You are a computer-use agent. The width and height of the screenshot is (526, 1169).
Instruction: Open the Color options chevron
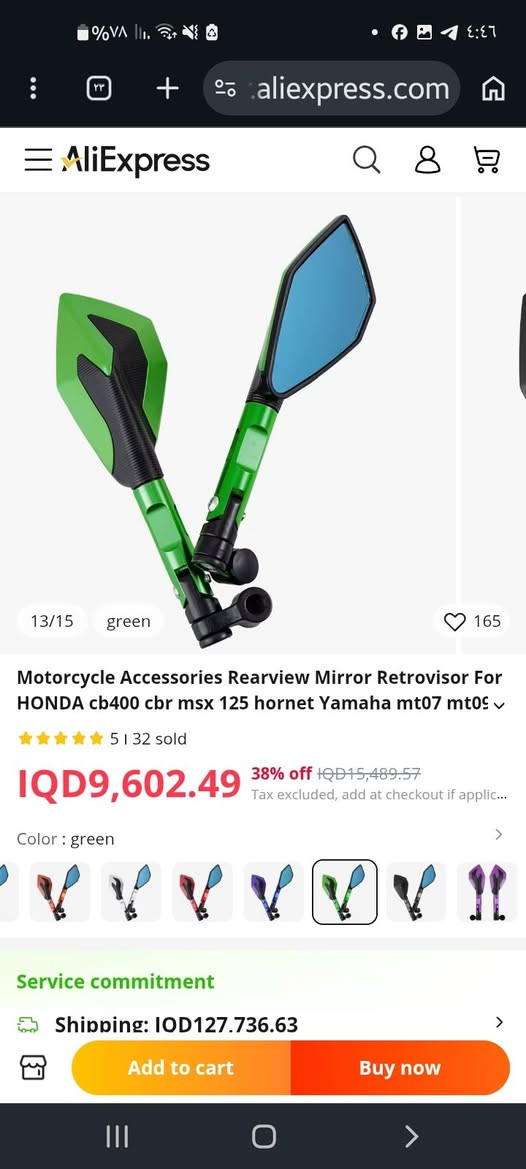(499, 834)
